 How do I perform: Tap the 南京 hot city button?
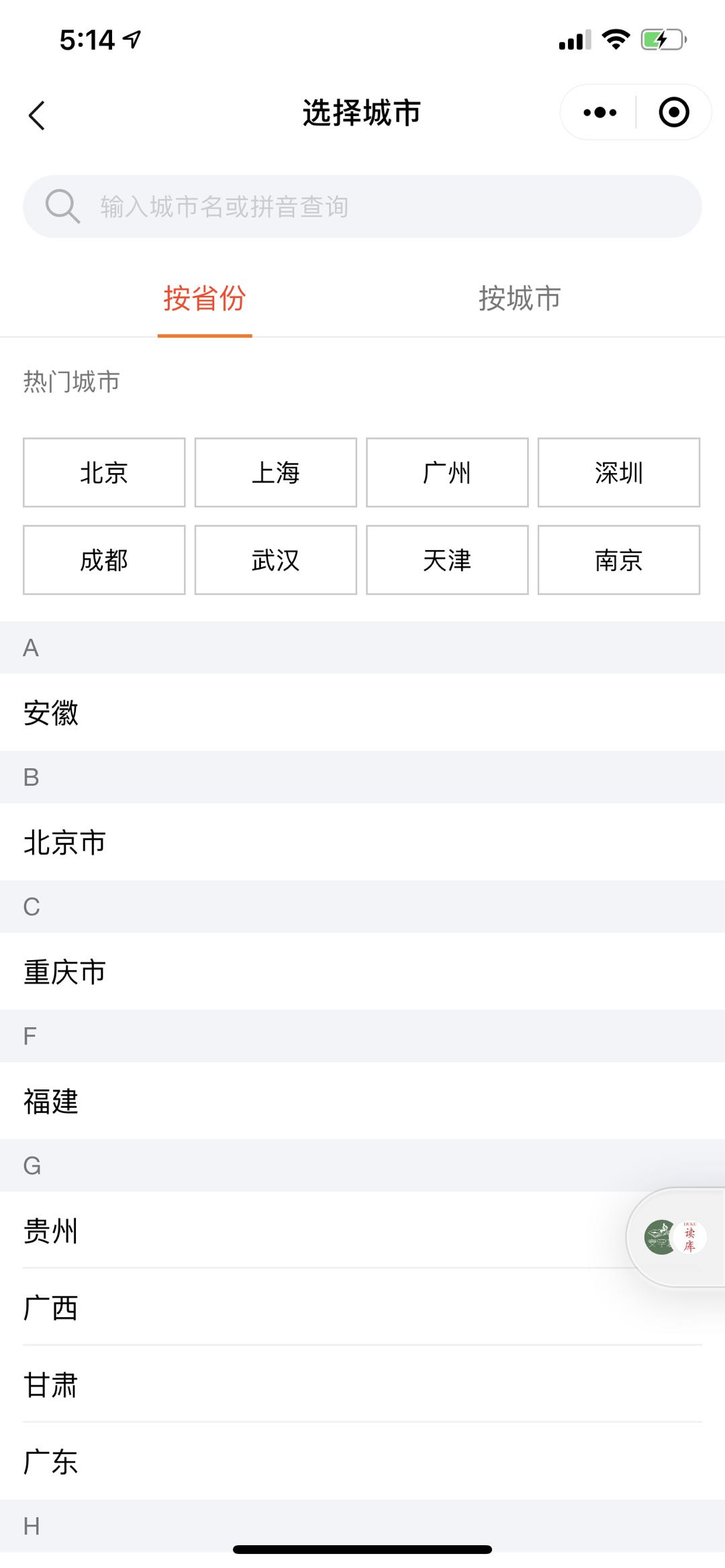[x=618, y=560]
